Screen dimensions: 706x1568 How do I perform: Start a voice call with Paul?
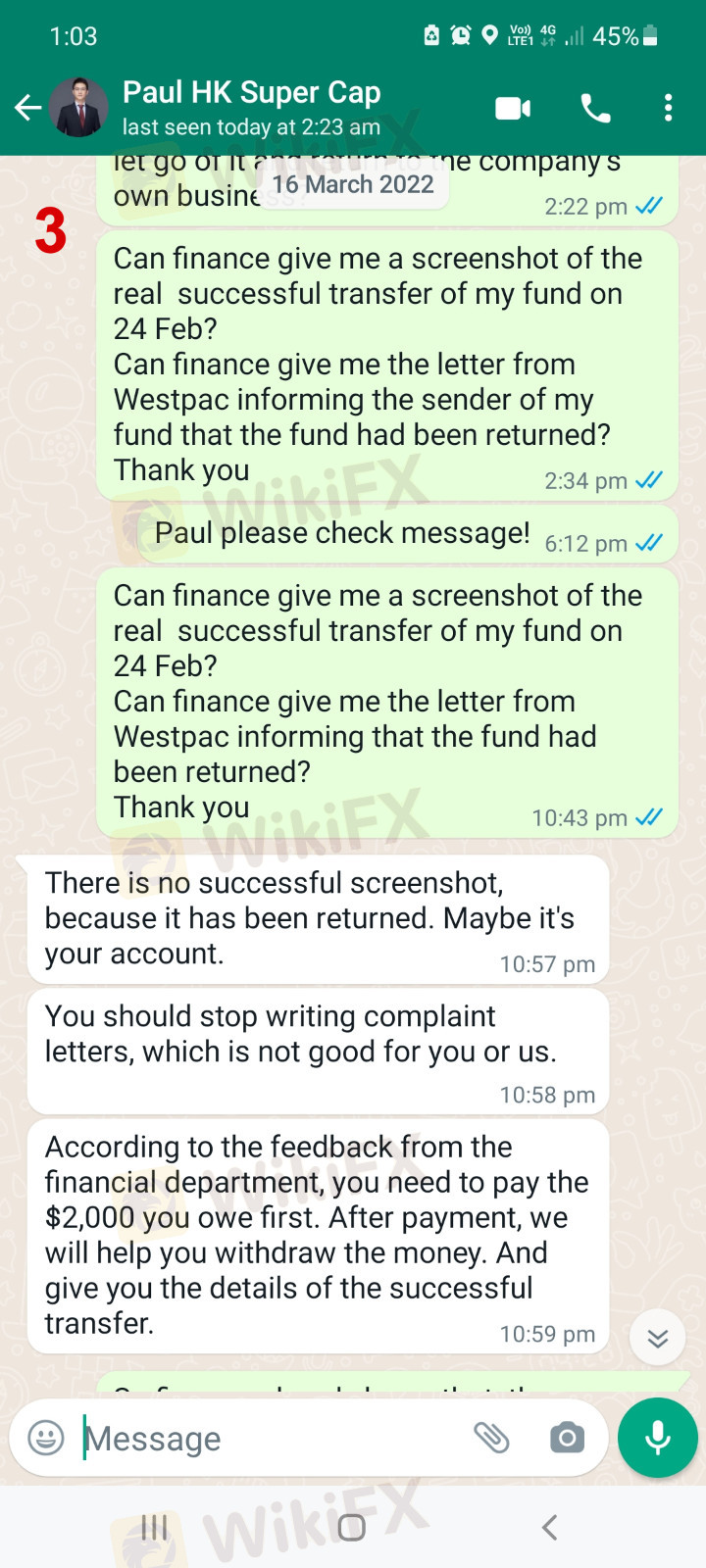(595, 108)
